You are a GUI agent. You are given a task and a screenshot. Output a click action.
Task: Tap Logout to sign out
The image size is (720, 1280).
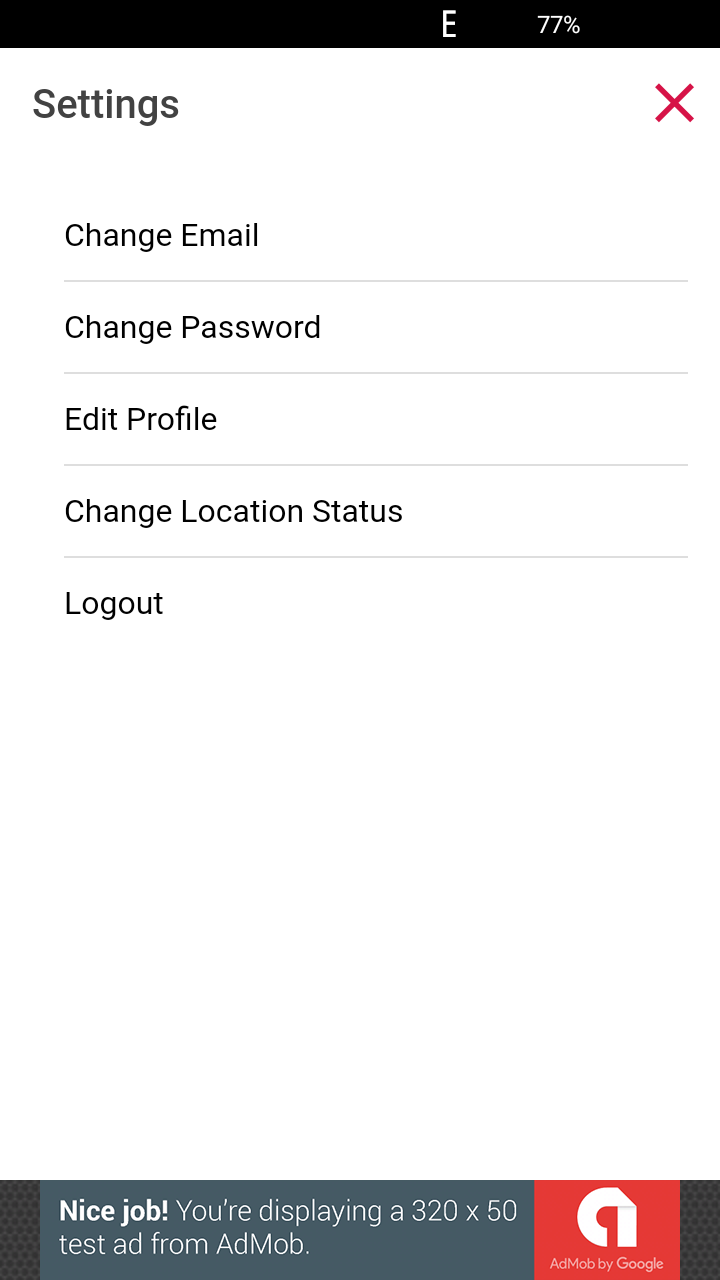(113, 603)
